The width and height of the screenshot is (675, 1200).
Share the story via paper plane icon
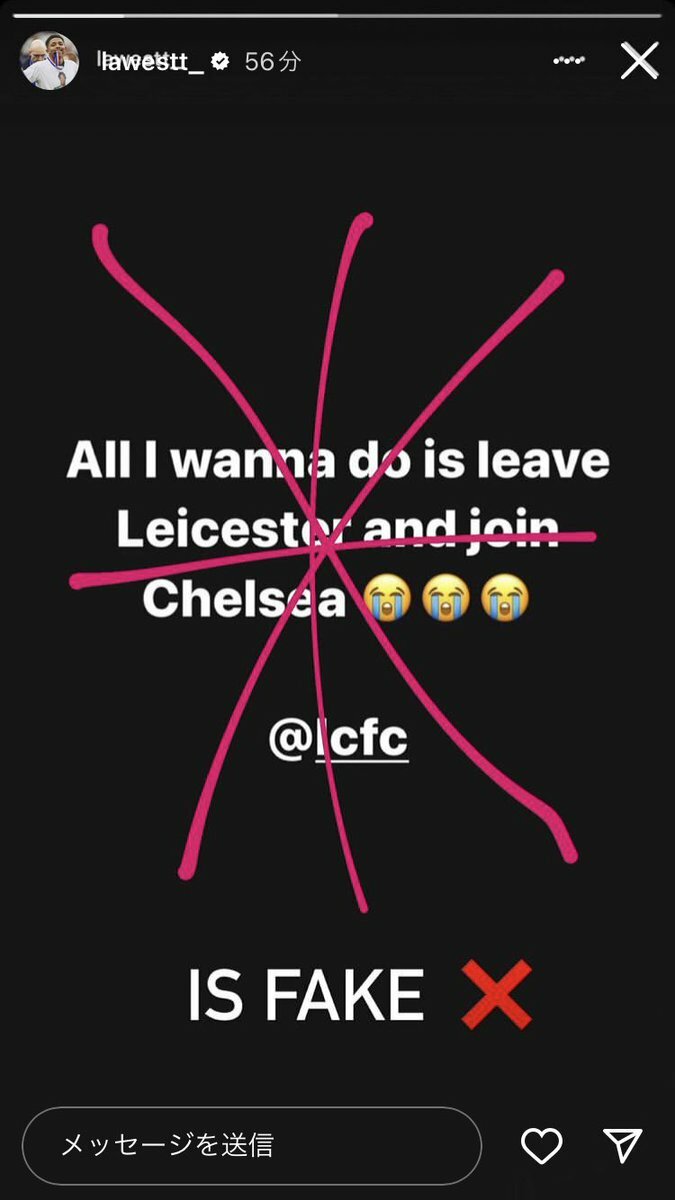(x=622, y=1146)
